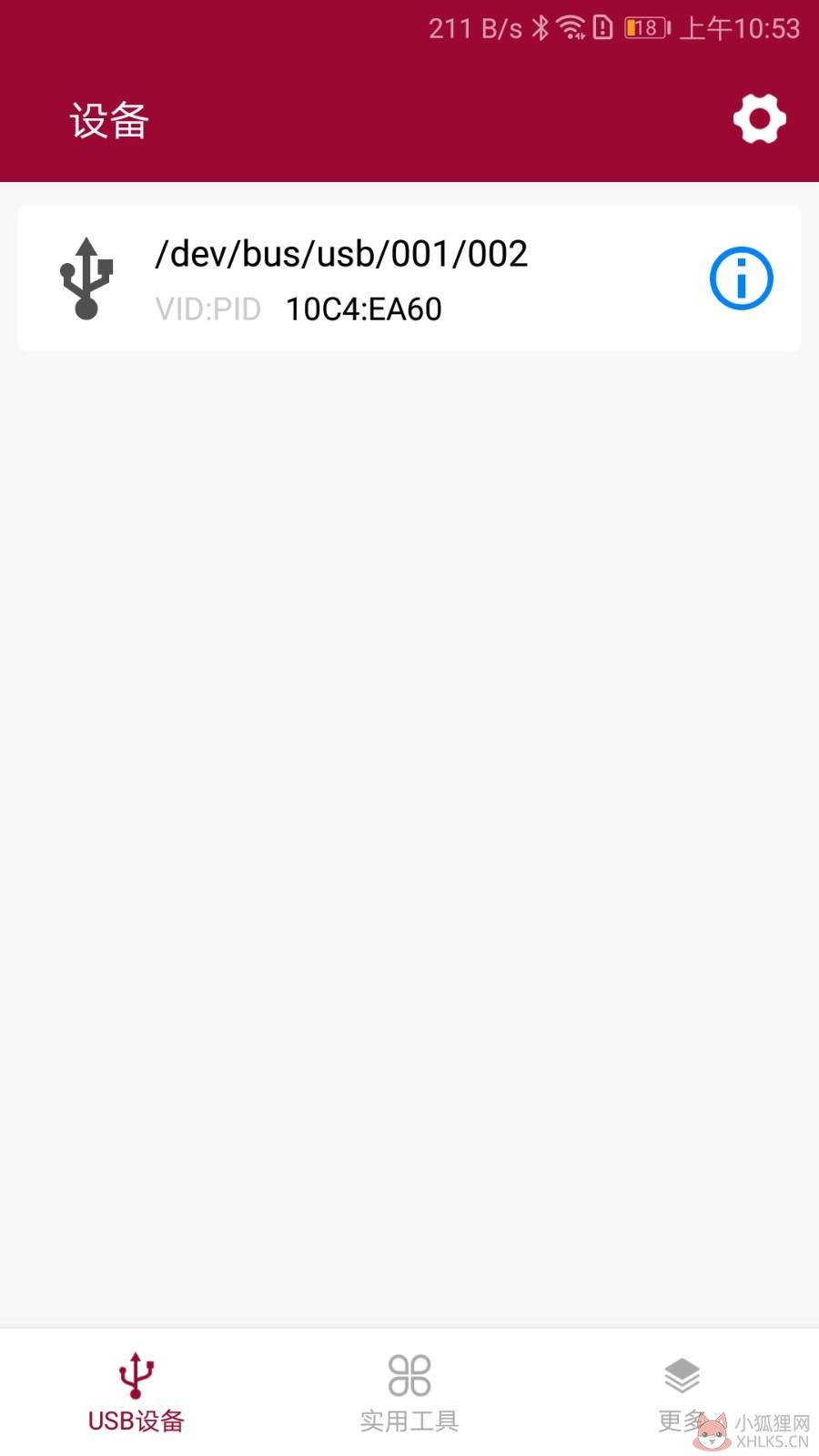Open the /dev/bus/usb/001/002 device row
Image resolution: width=819 pixels, height=1456 pixels.
tap(409, 278)
